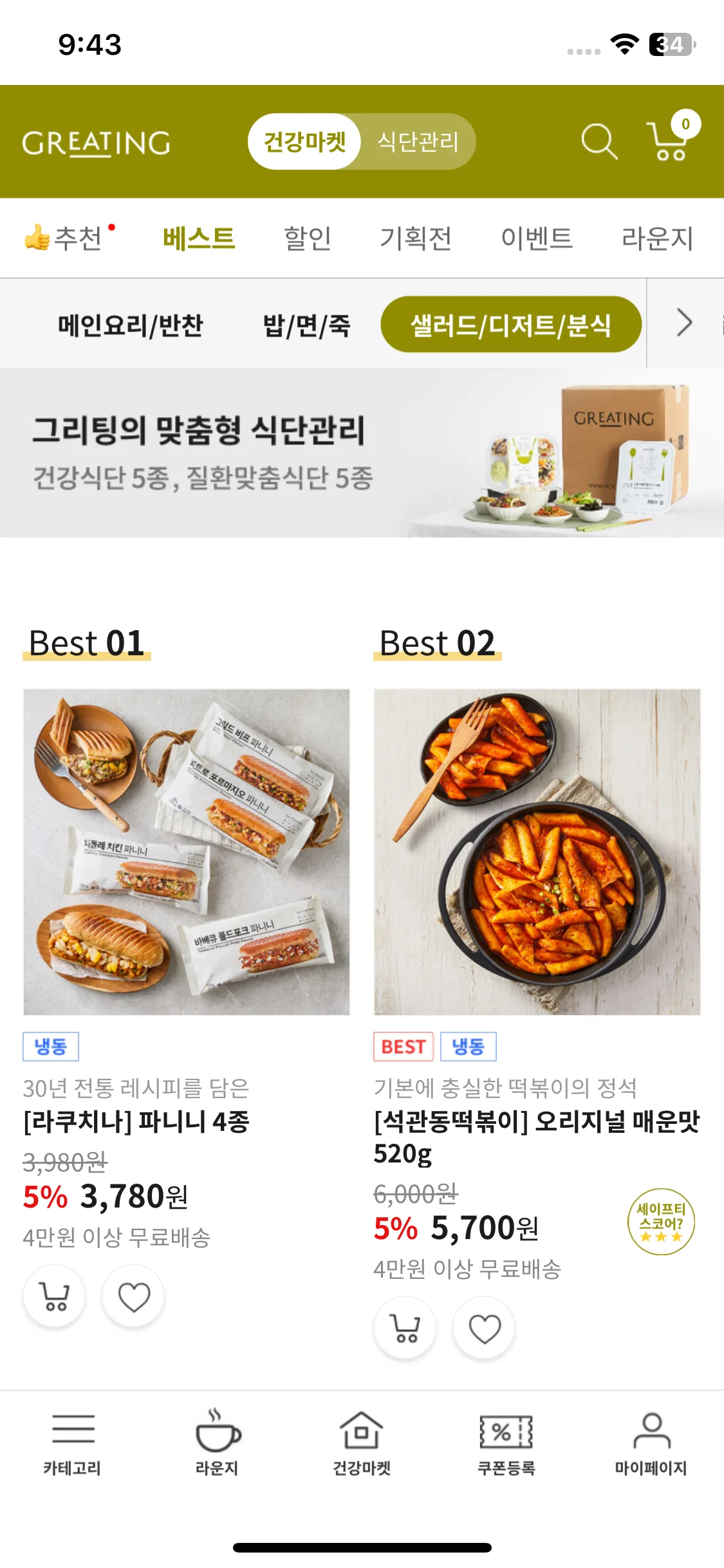View the [라쿠치나] 파니니 4종 product
Screen dimensions: 724x1568
[187, 852]
